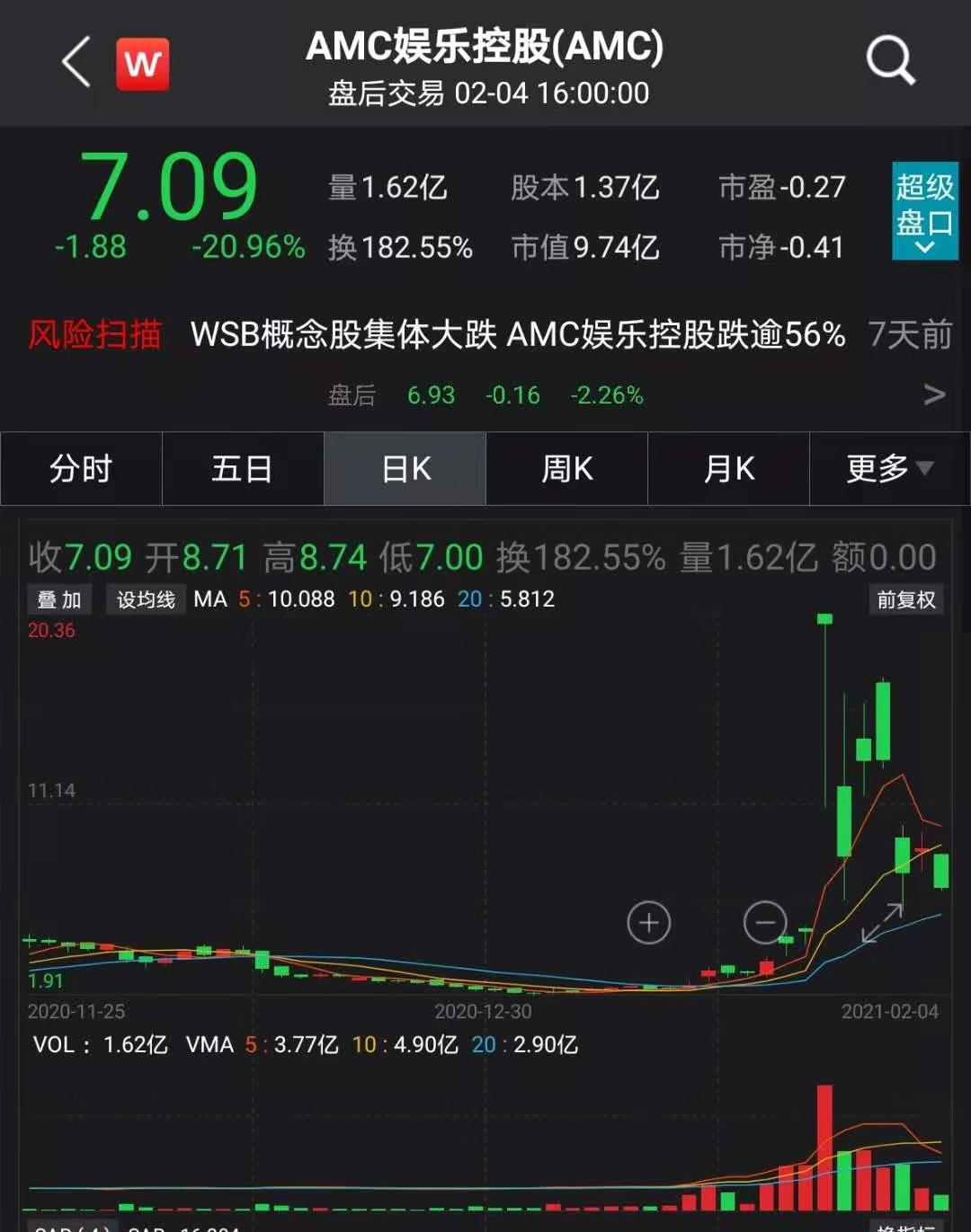Open after-hours details via right chevron

[933, 394]
